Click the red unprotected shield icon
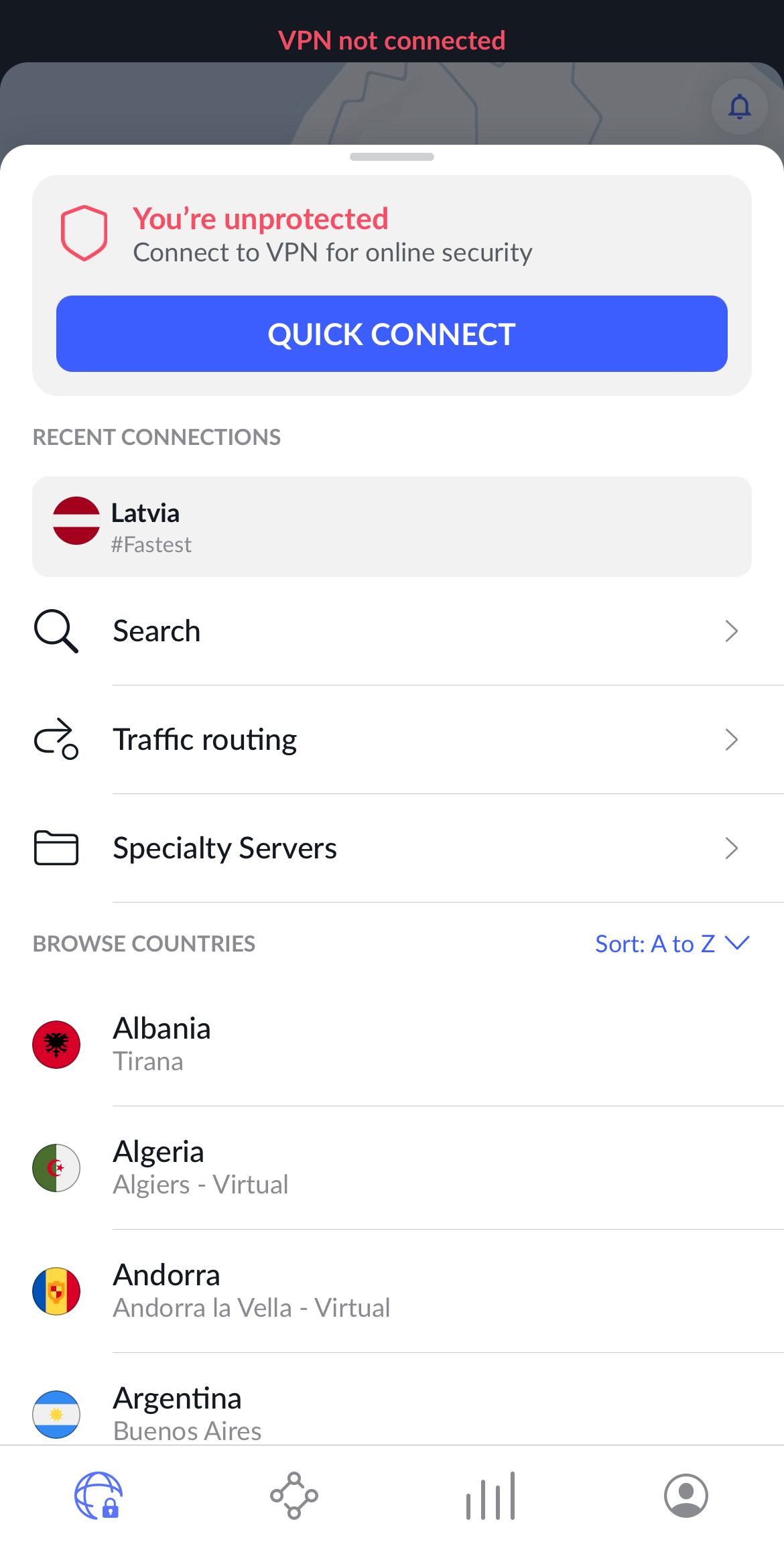The image size is (784, 1558). point(84,233)
